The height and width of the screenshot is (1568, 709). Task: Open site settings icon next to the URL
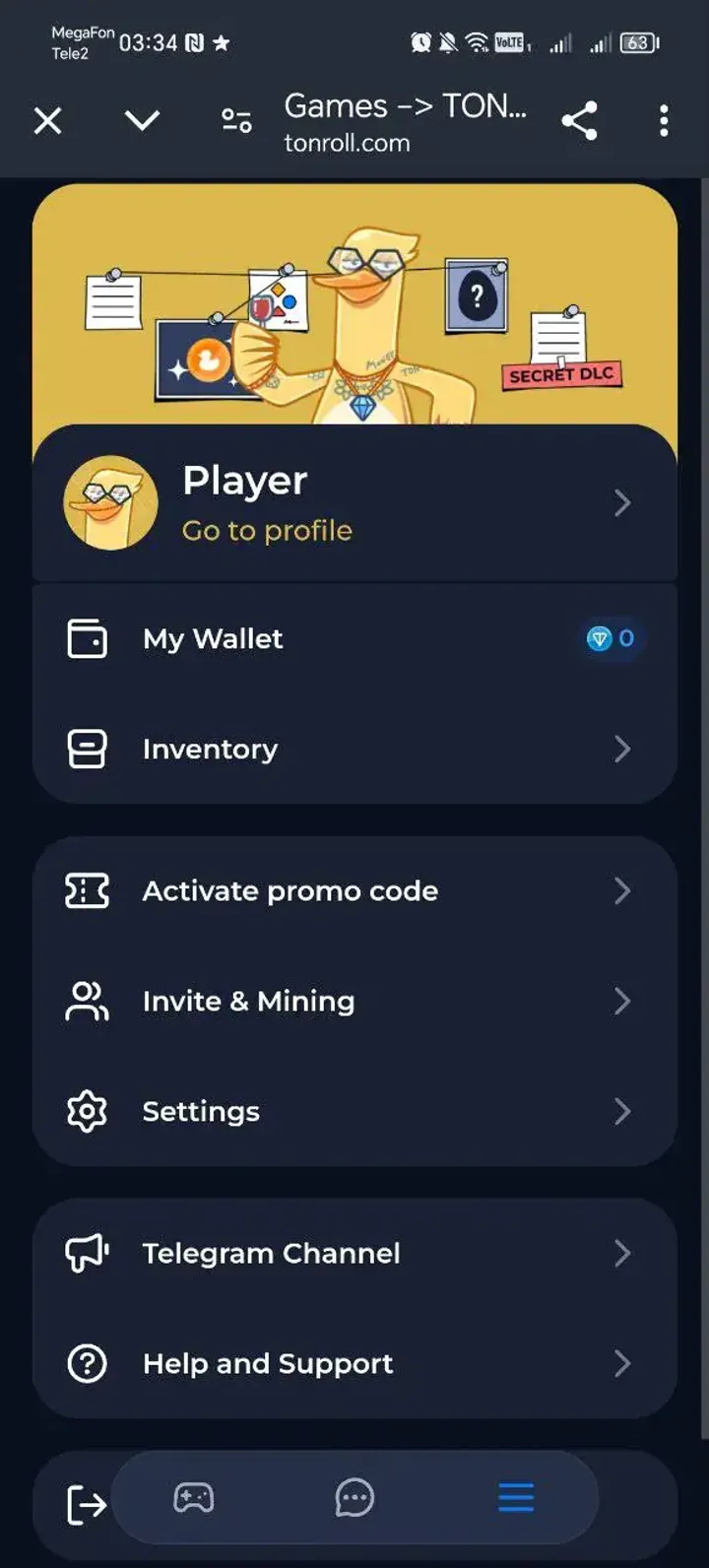tap(236, 121)
